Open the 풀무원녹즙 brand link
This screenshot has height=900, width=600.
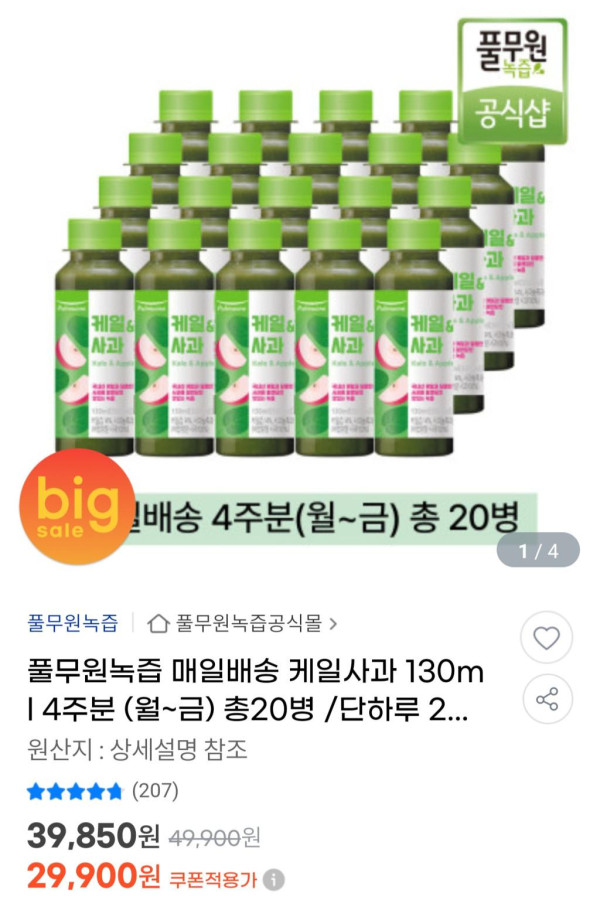pyautogui.click(x=73, y=623)
